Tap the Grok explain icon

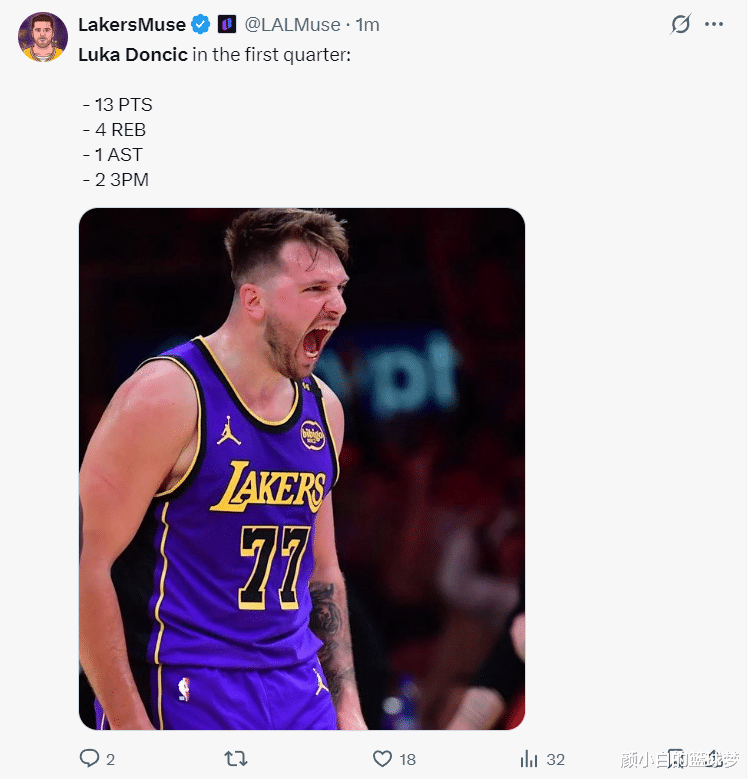coord(681,24)
